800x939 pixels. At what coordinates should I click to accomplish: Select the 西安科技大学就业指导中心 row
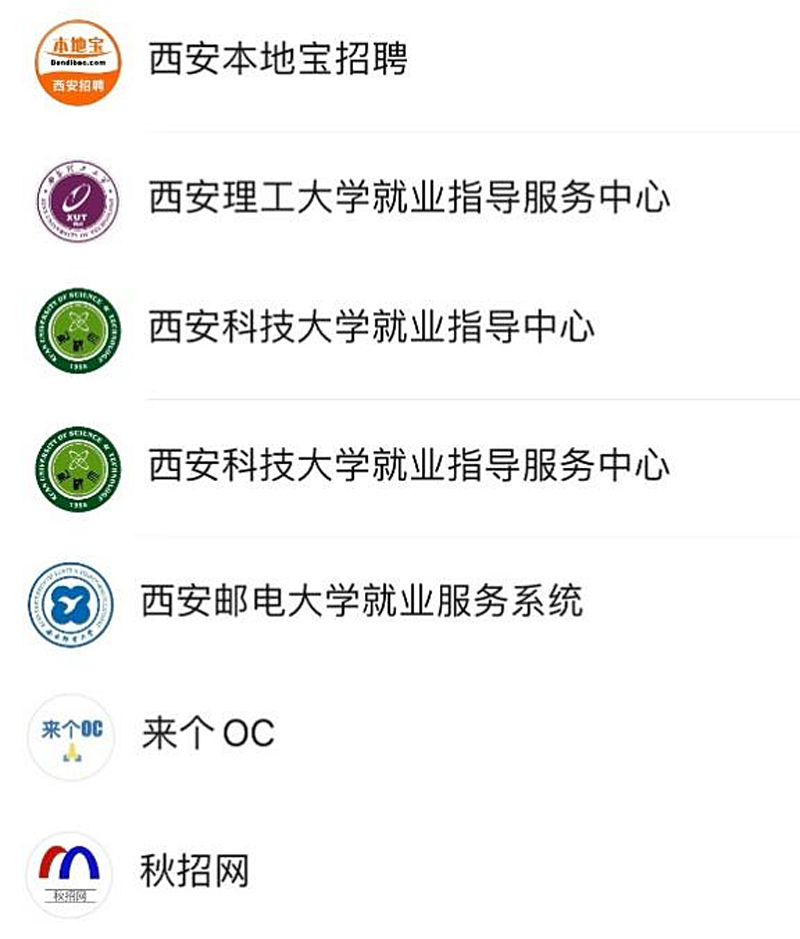click(371, 328)
